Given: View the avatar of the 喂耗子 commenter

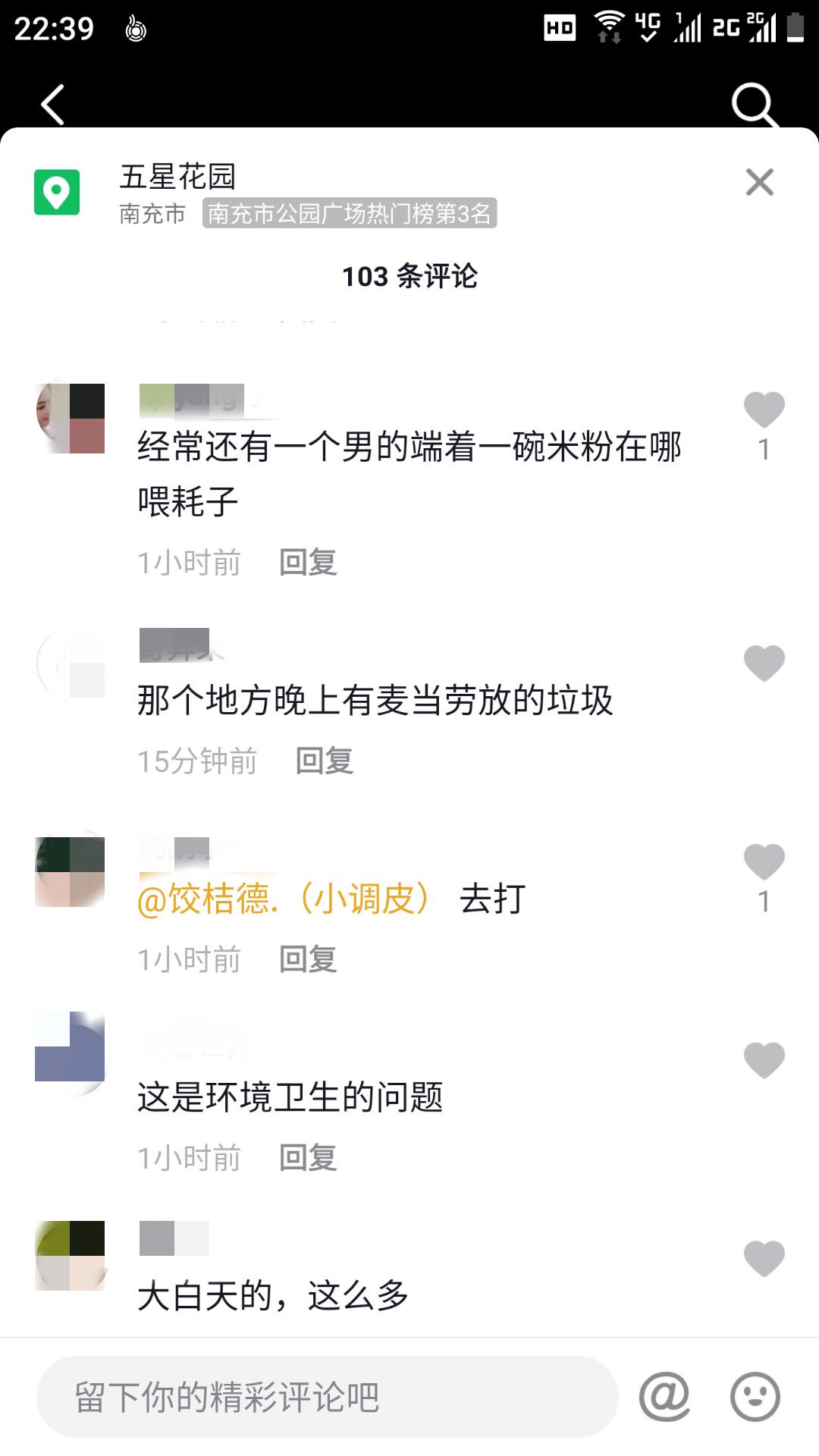Looking at the screenshot, I should (70, 419).
